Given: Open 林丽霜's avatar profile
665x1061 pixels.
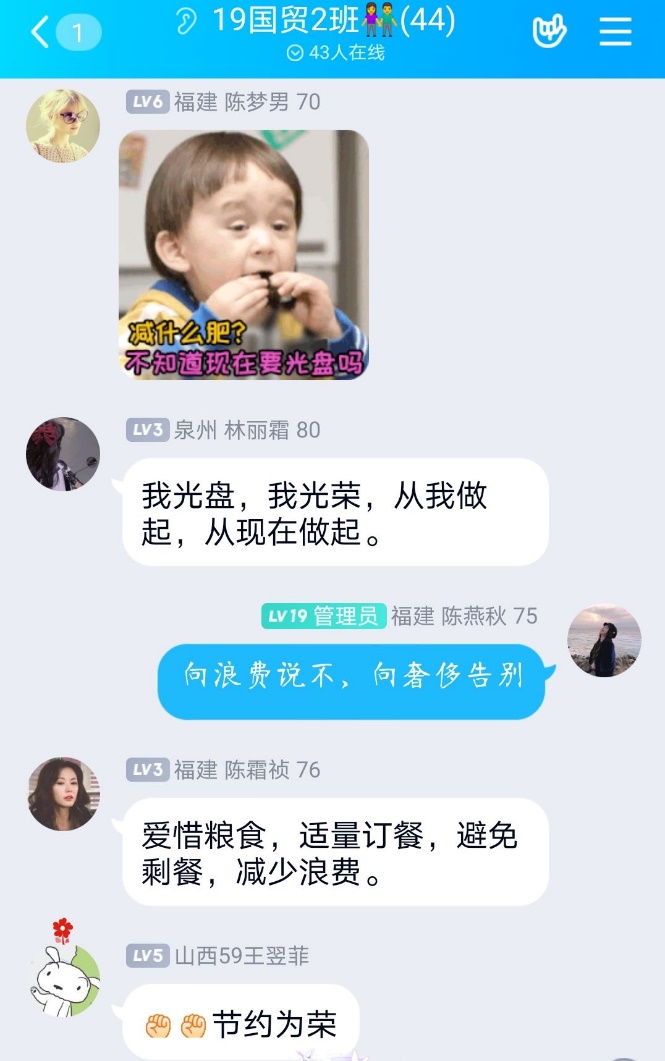Looking at the screenshot, I should 63,454.
